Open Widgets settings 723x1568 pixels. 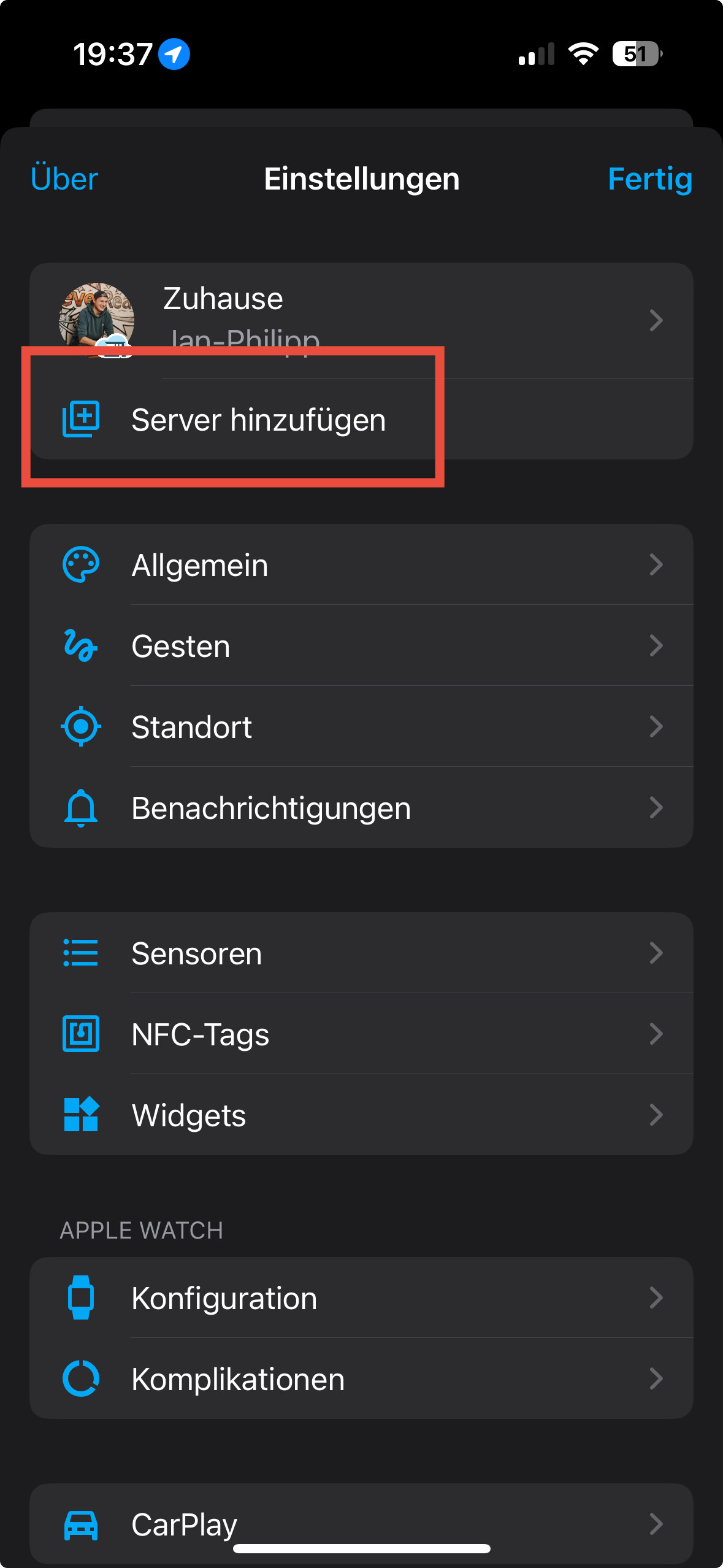tap(361, 1115)
